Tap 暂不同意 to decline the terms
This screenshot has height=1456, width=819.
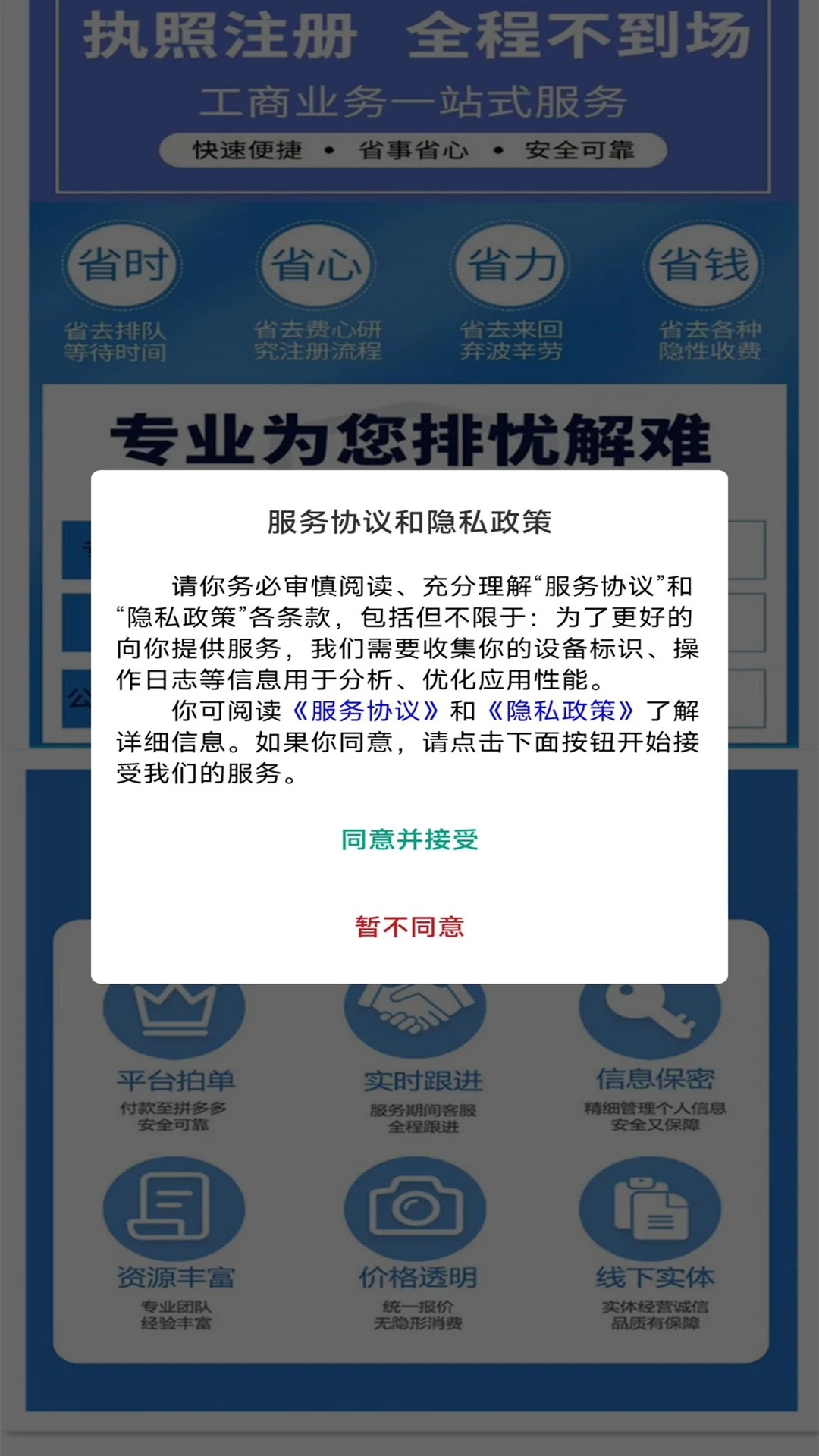click(409, 927)
